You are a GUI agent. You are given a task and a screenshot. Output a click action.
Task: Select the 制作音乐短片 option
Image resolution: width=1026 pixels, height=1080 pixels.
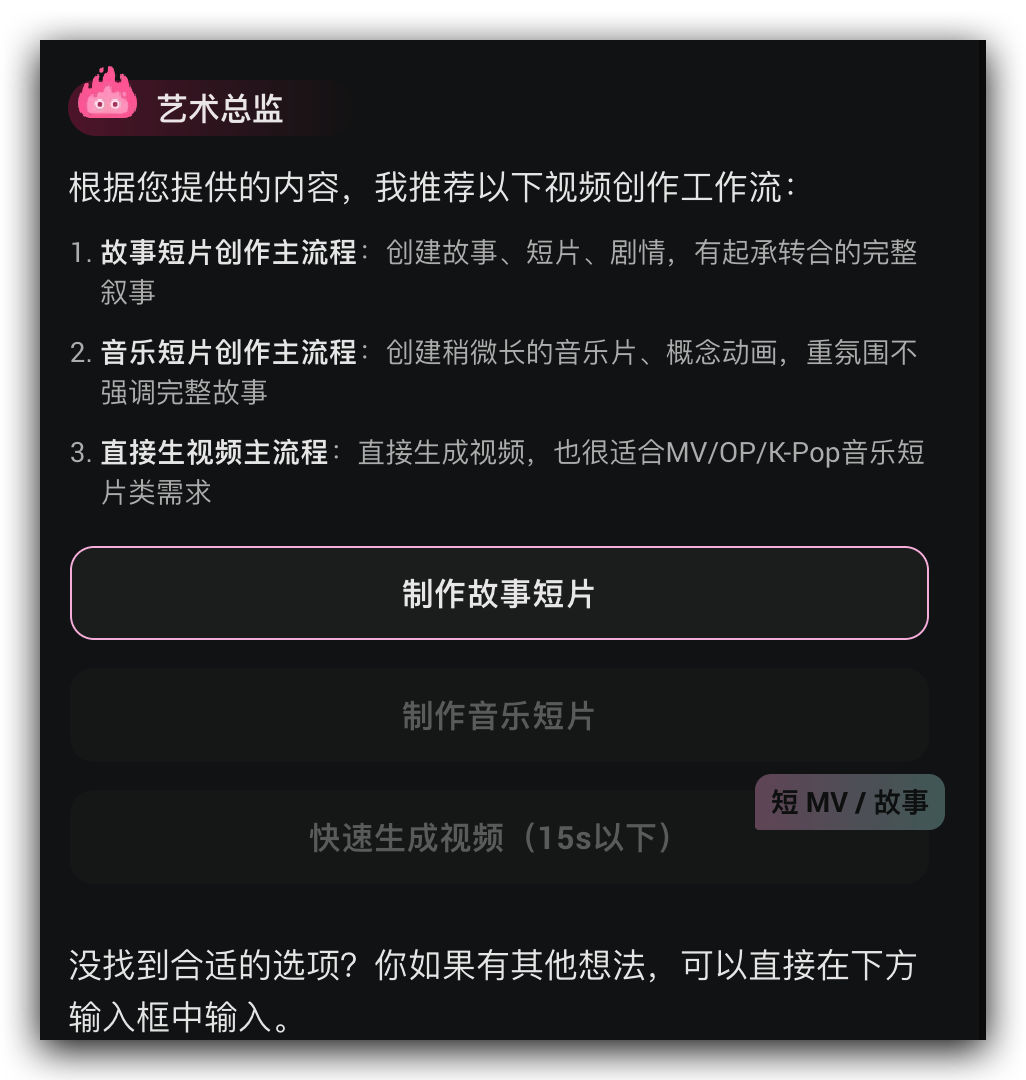pyautogui.click(x=497, y=714)
